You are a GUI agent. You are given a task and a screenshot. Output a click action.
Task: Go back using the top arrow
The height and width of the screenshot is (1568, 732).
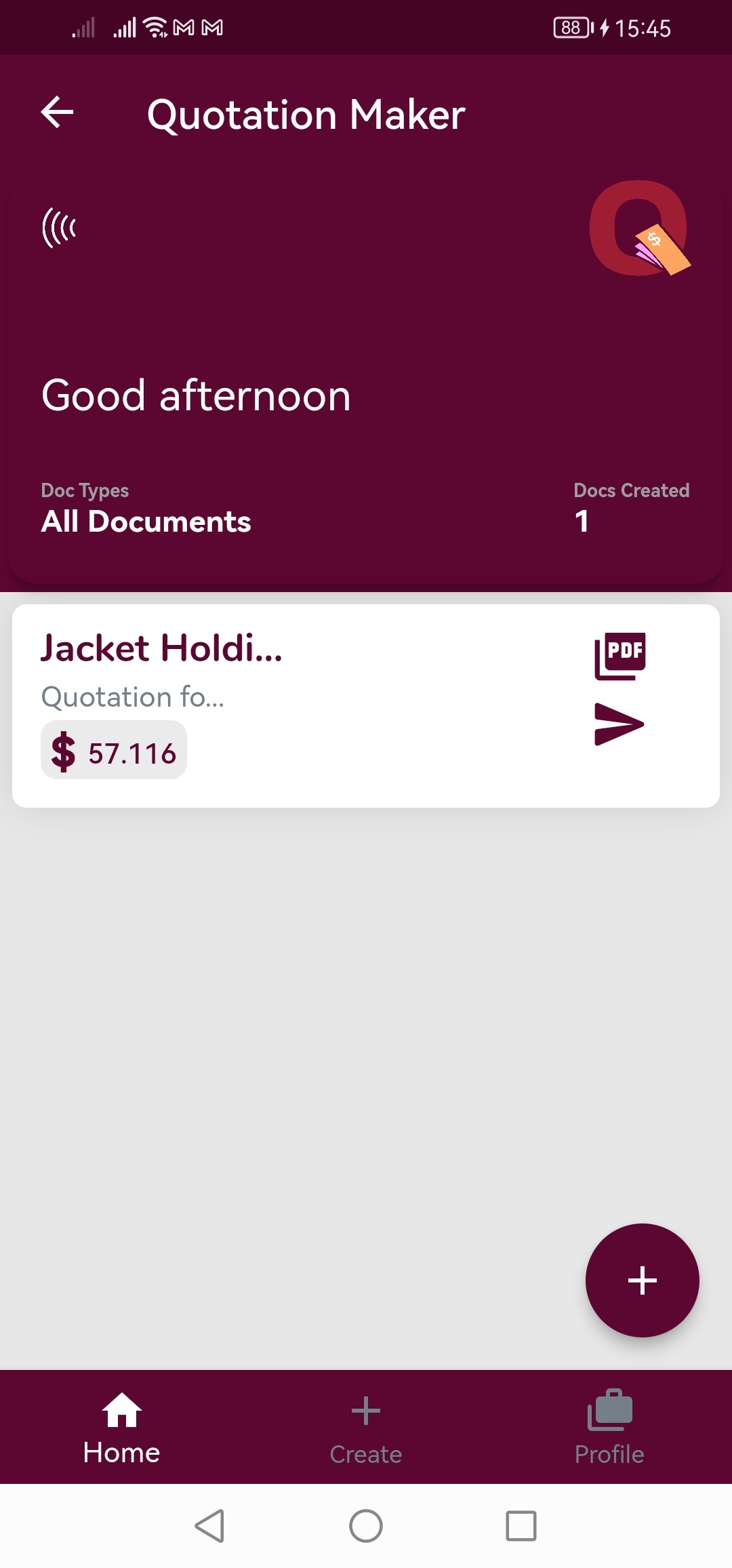point(58,113)
